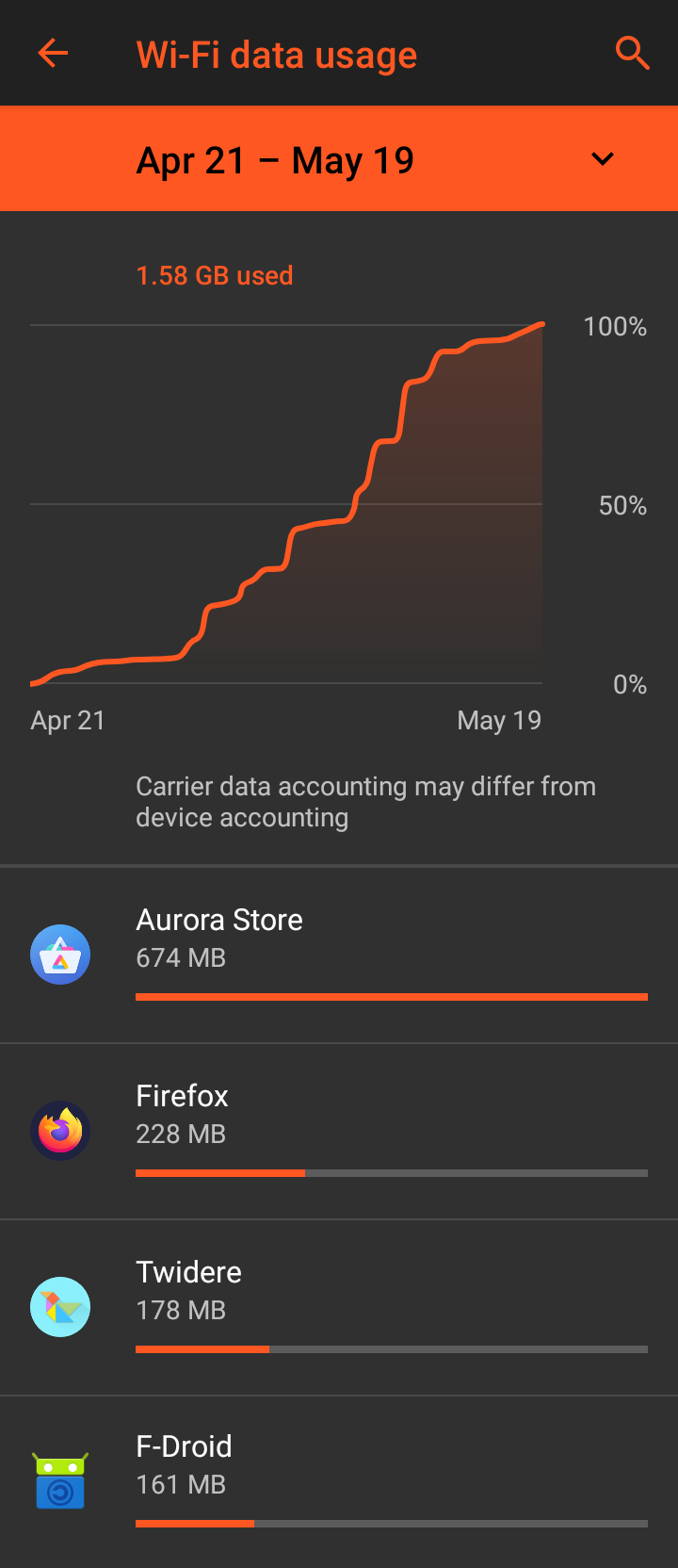Show F-Droid data usage details
The height and width of the screenshot is (1568, 678).
(x=339, y=1481)
